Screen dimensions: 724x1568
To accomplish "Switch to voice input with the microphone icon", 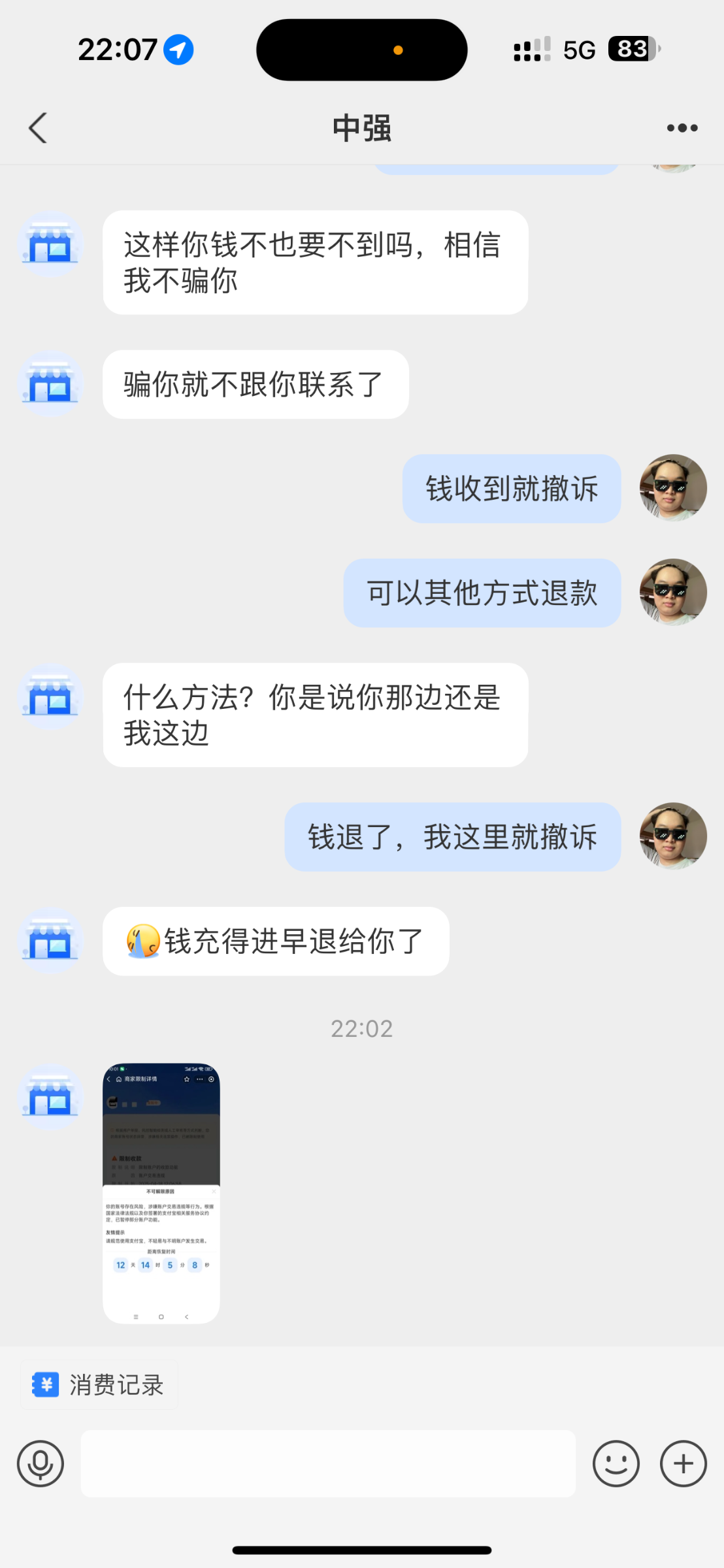I will (x=41, y=1463).
